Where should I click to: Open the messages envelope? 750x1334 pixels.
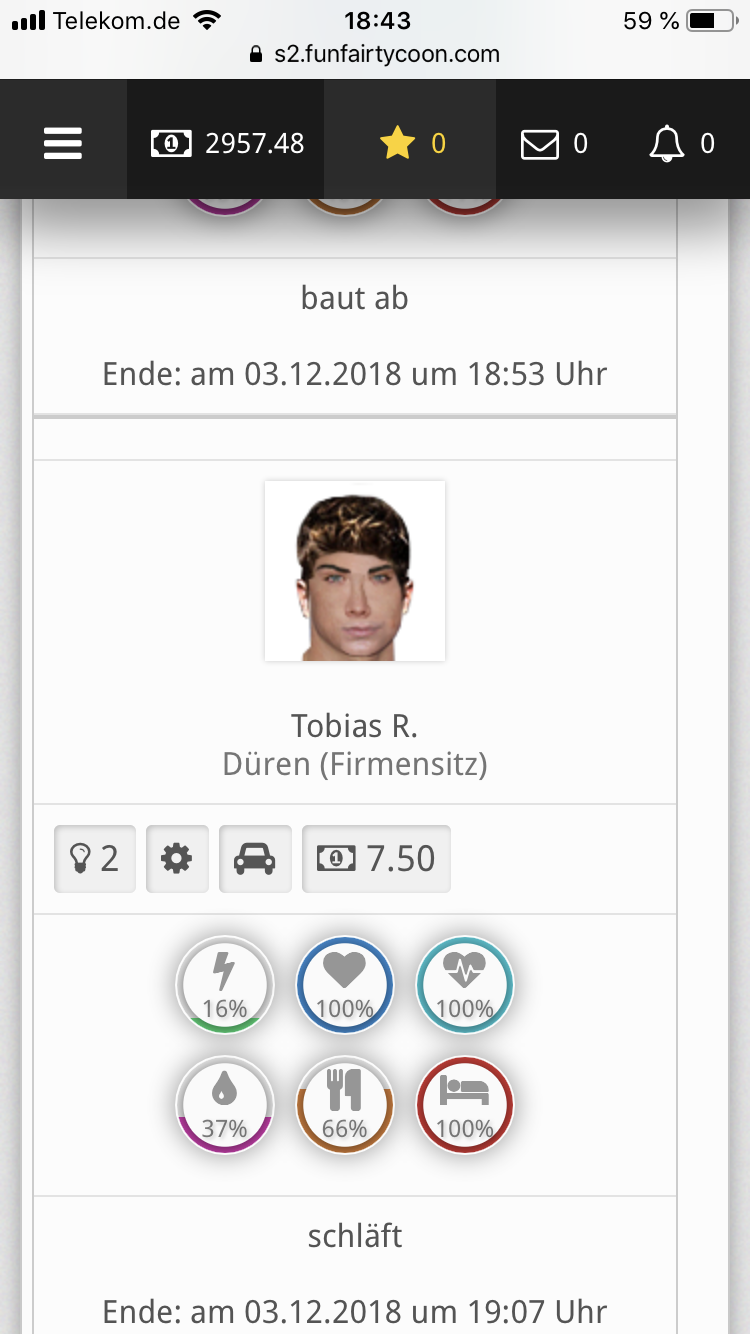tap(554, 144)
